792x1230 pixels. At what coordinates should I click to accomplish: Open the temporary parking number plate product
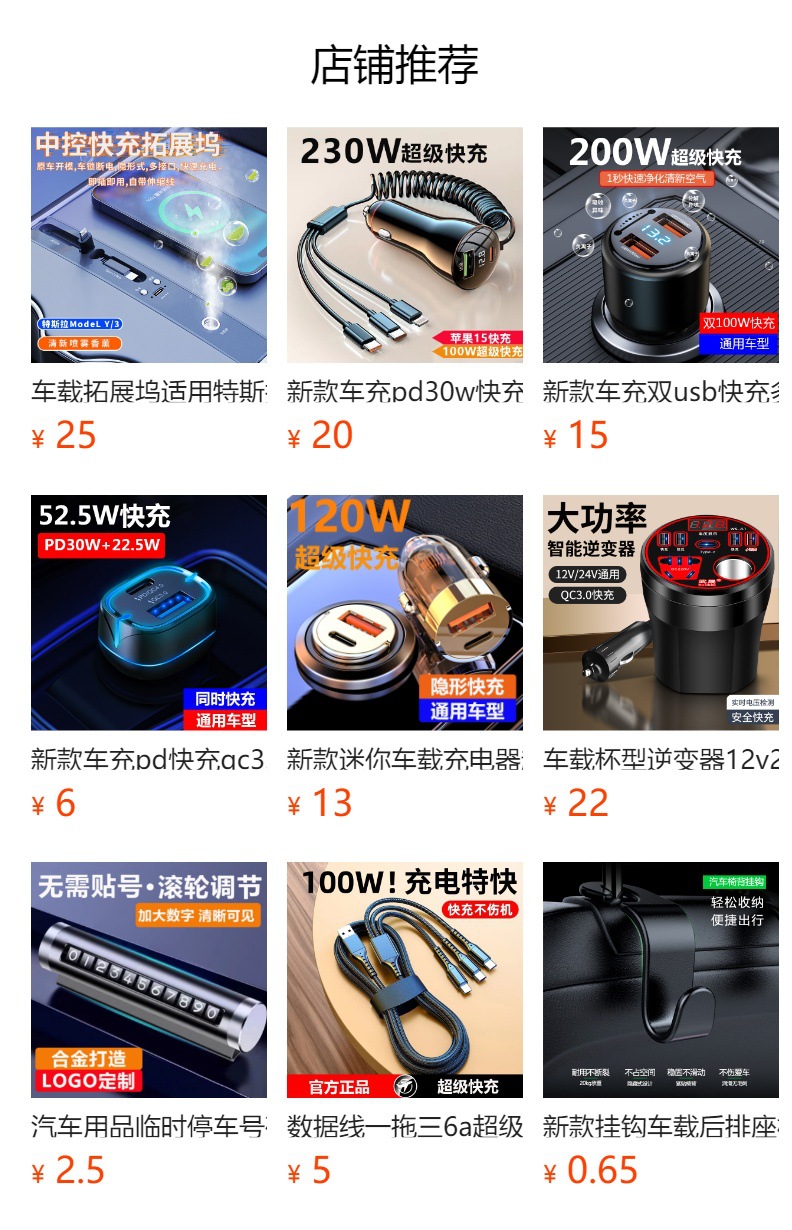(x=149, y=980)
